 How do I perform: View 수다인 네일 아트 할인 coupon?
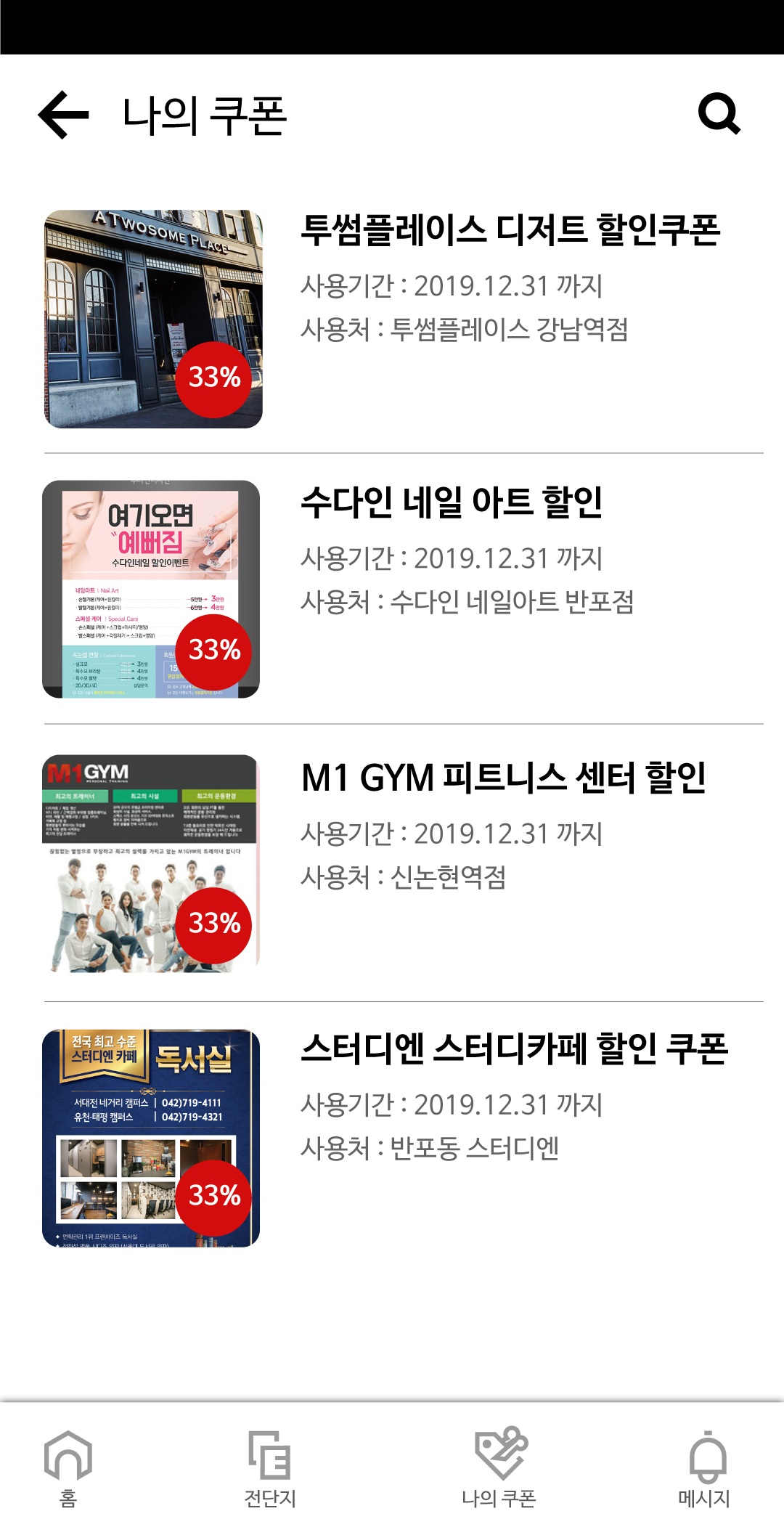[x=452, y=502]
